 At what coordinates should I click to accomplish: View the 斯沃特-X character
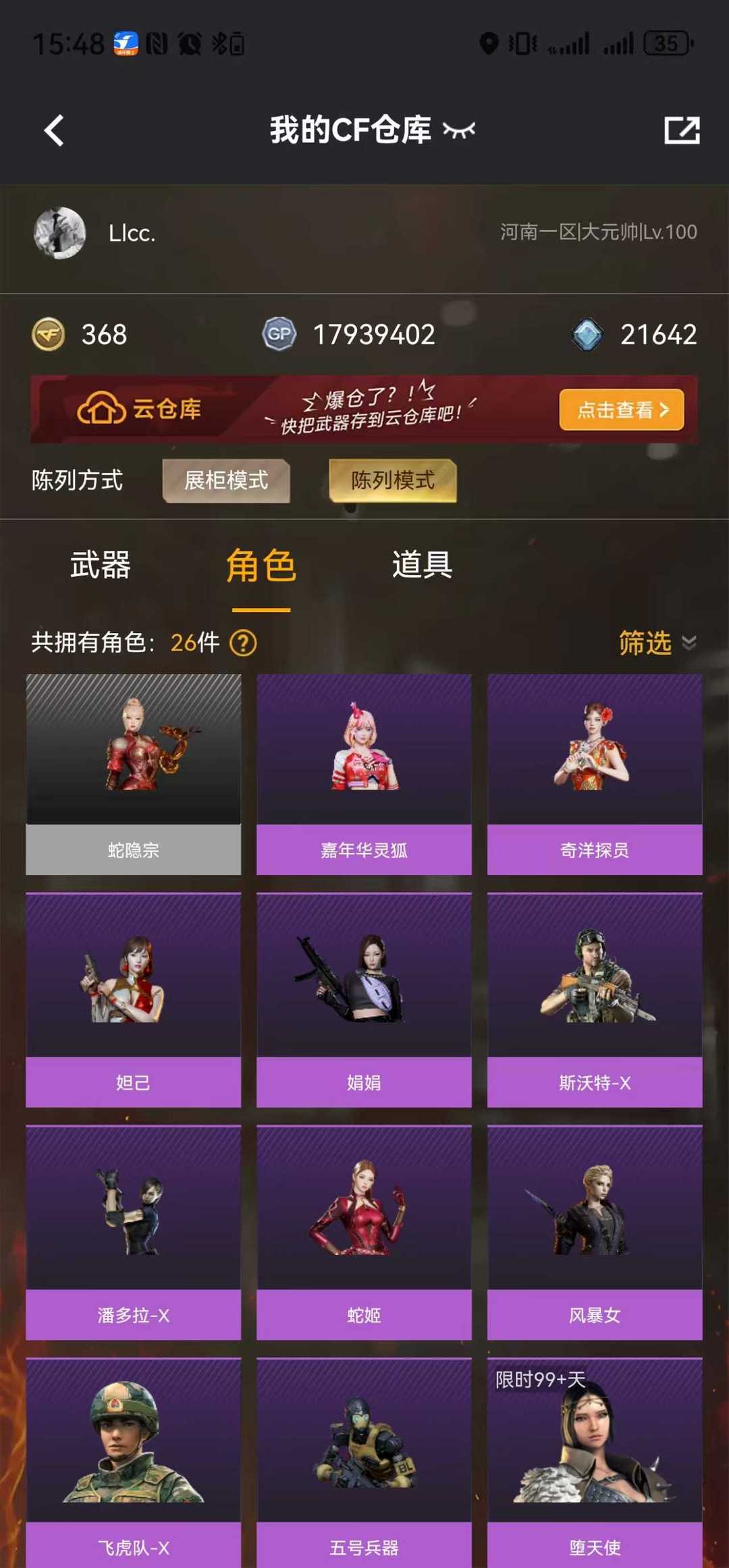tap(595, 1000)
